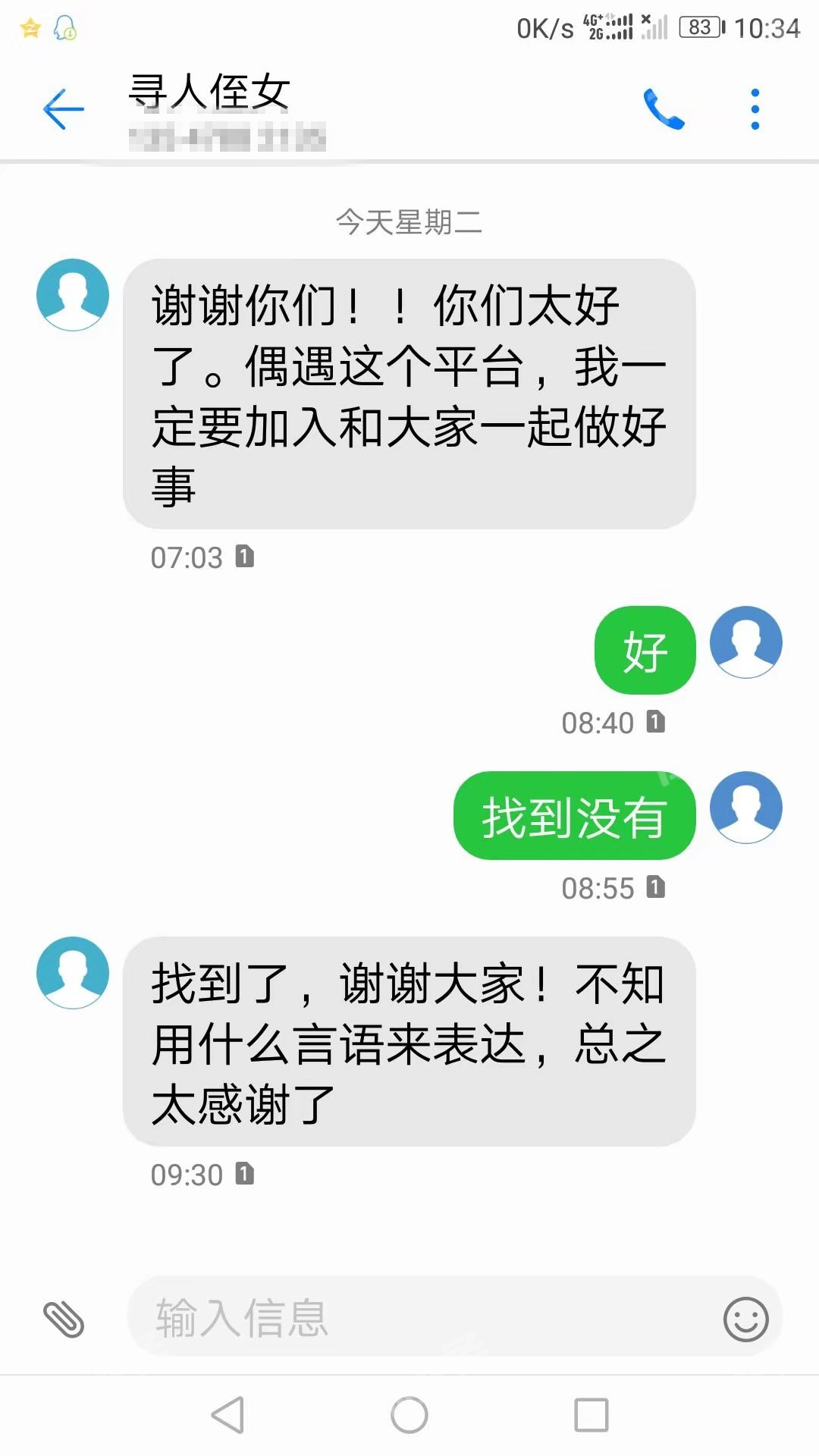Image resolution: width=819 pixels, height=1456 pixels.
Task: Select the green 找到没有 message bubble
Action: [x=574, y=815]
